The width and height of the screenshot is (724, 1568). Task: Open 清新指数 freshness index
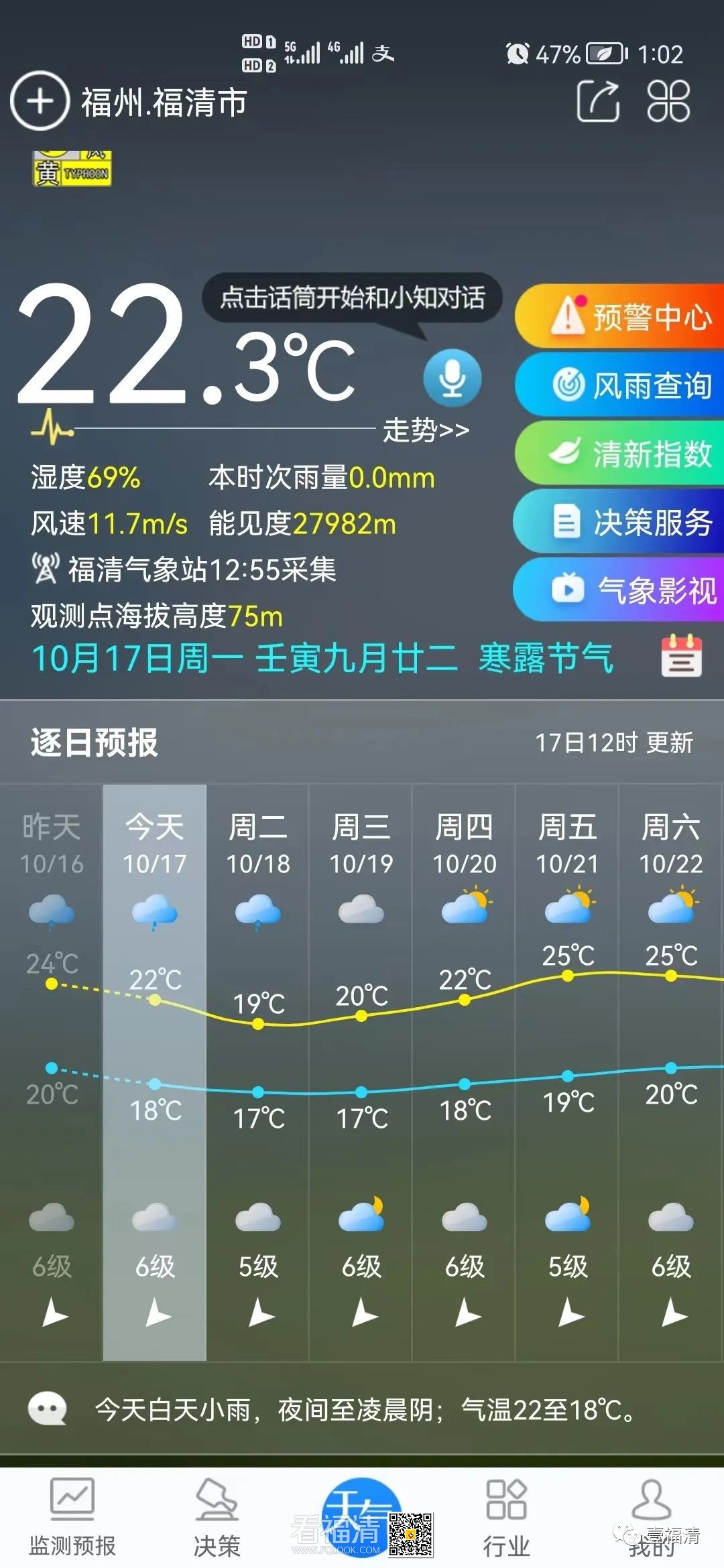[620, 454]
